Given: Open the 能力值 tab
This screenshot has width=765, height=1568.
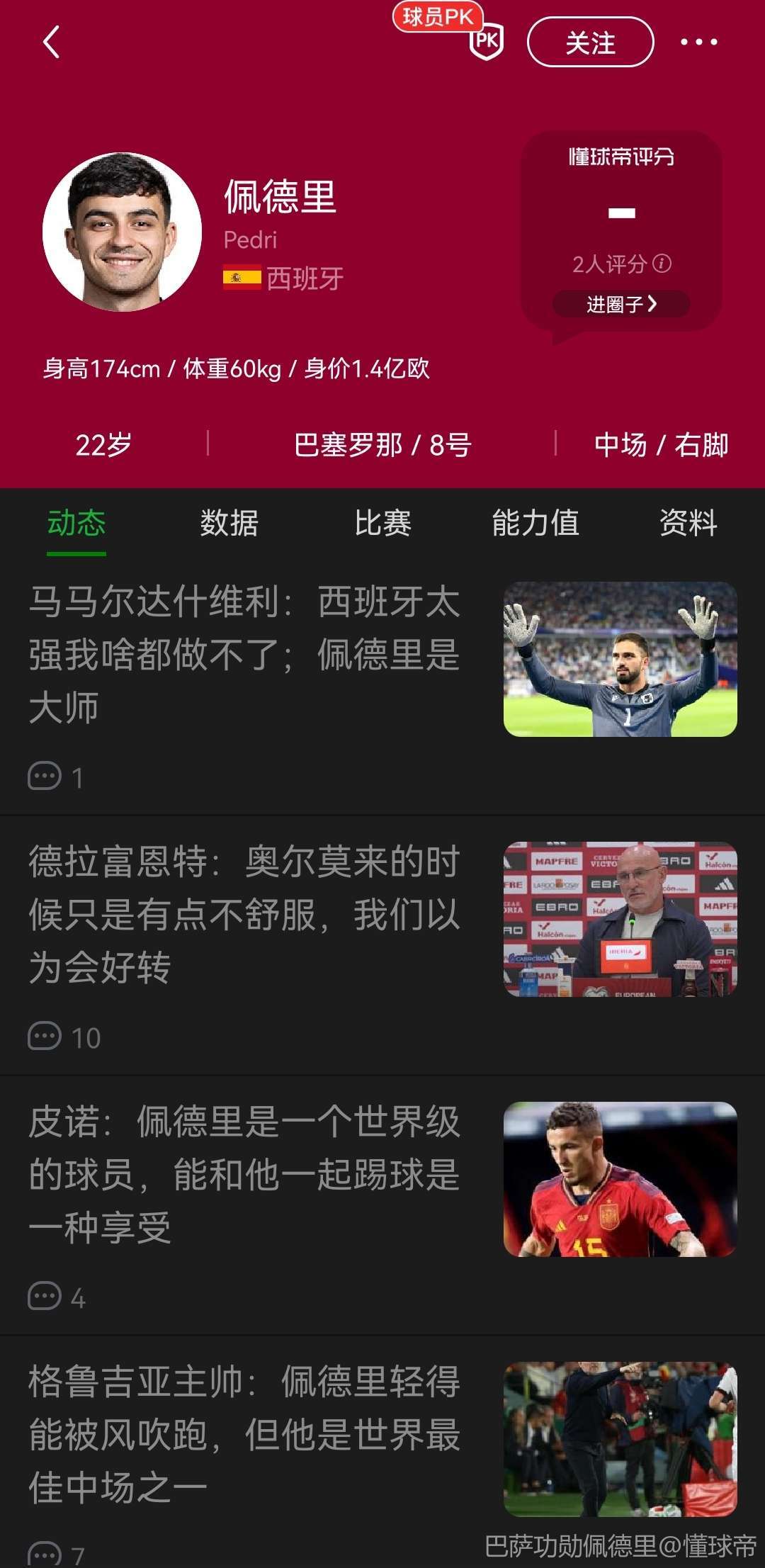Looking at the screenshot, I should (x=535, y=524).
